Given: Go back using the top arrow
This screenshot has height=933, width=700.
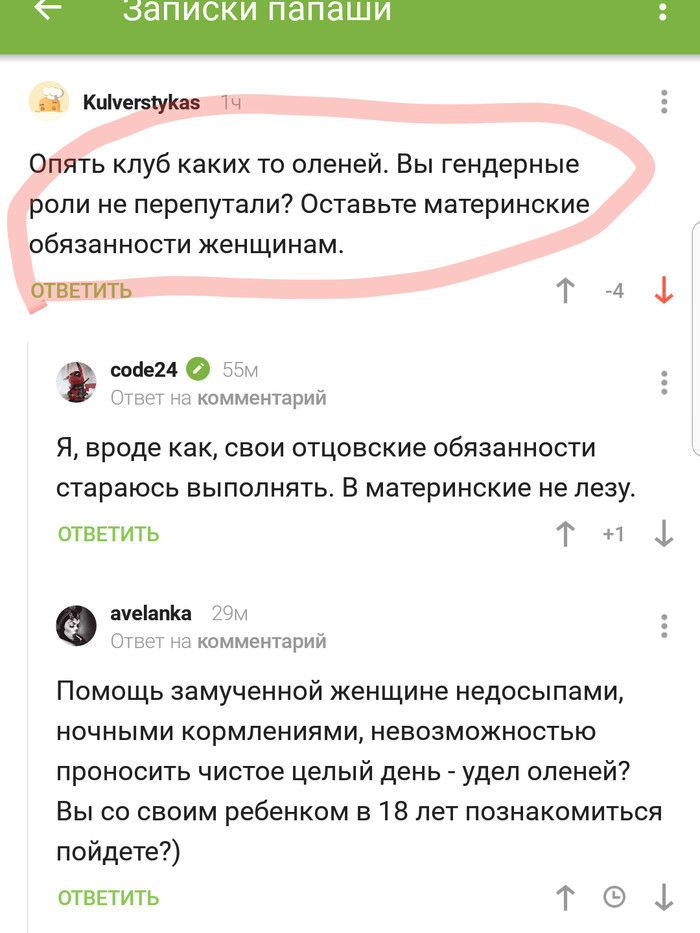Looking at the screenshot, I should 47,10.
